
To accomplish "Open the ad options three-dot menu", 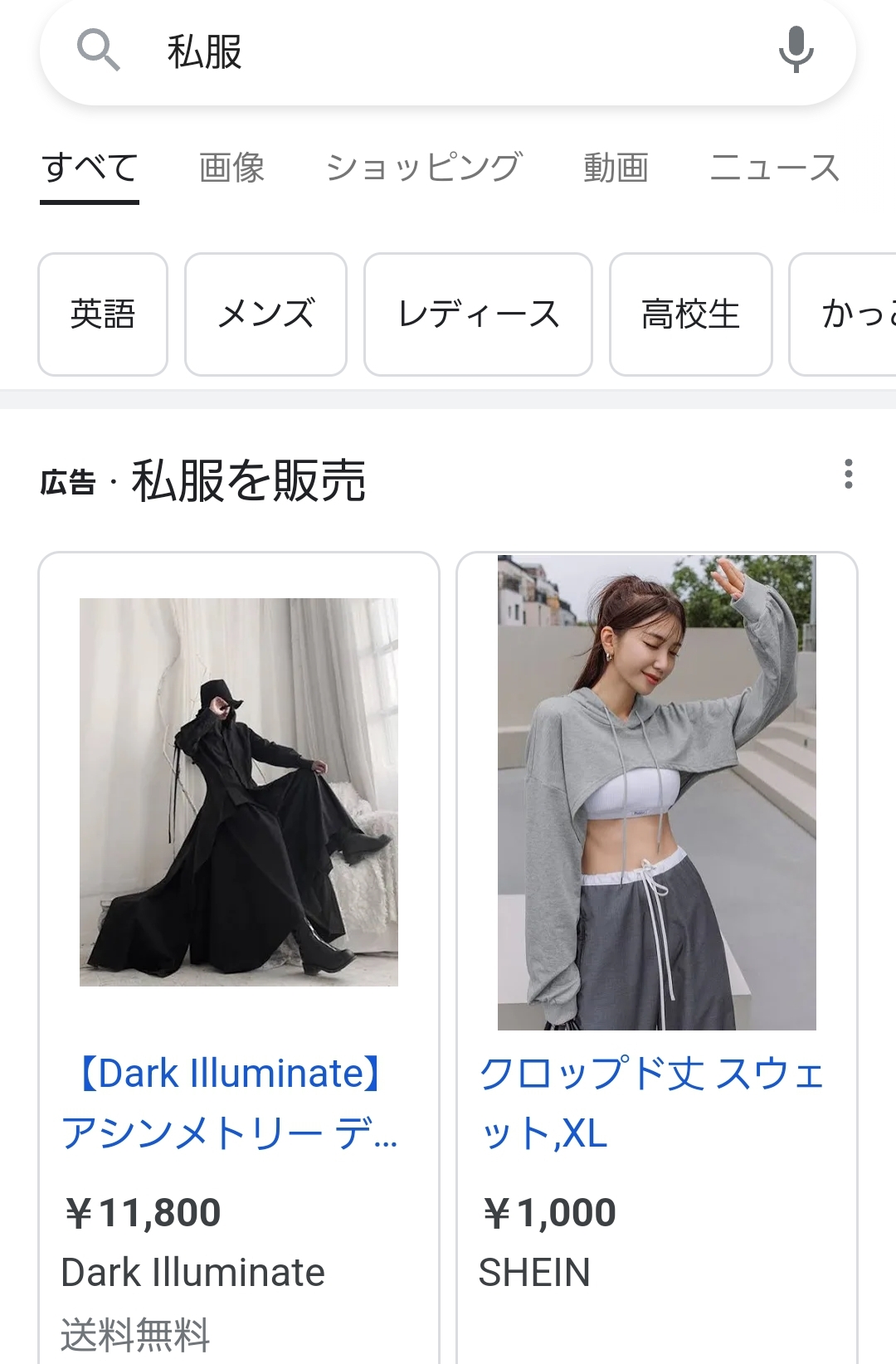I will click(848, 474).
